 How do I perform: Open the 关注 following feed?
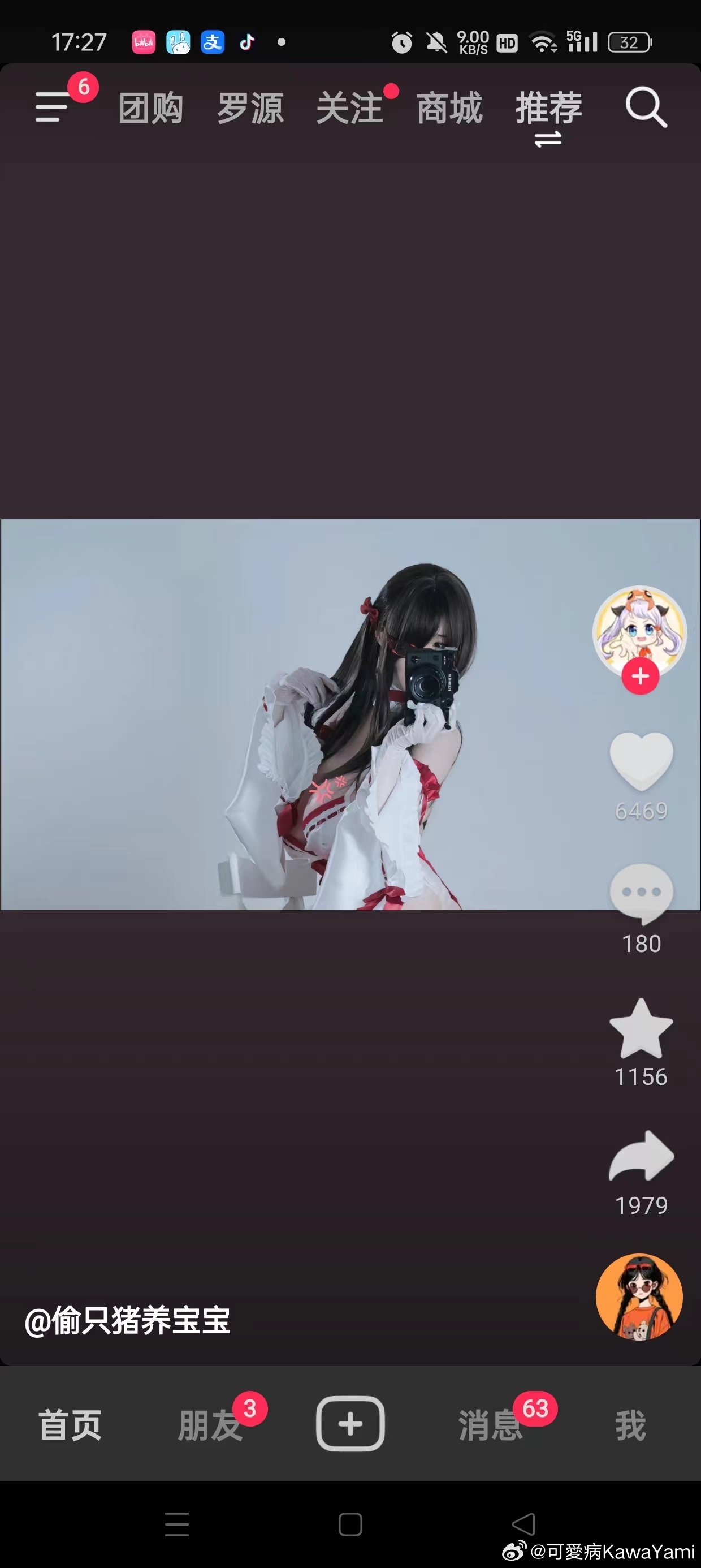coord(350,109)
